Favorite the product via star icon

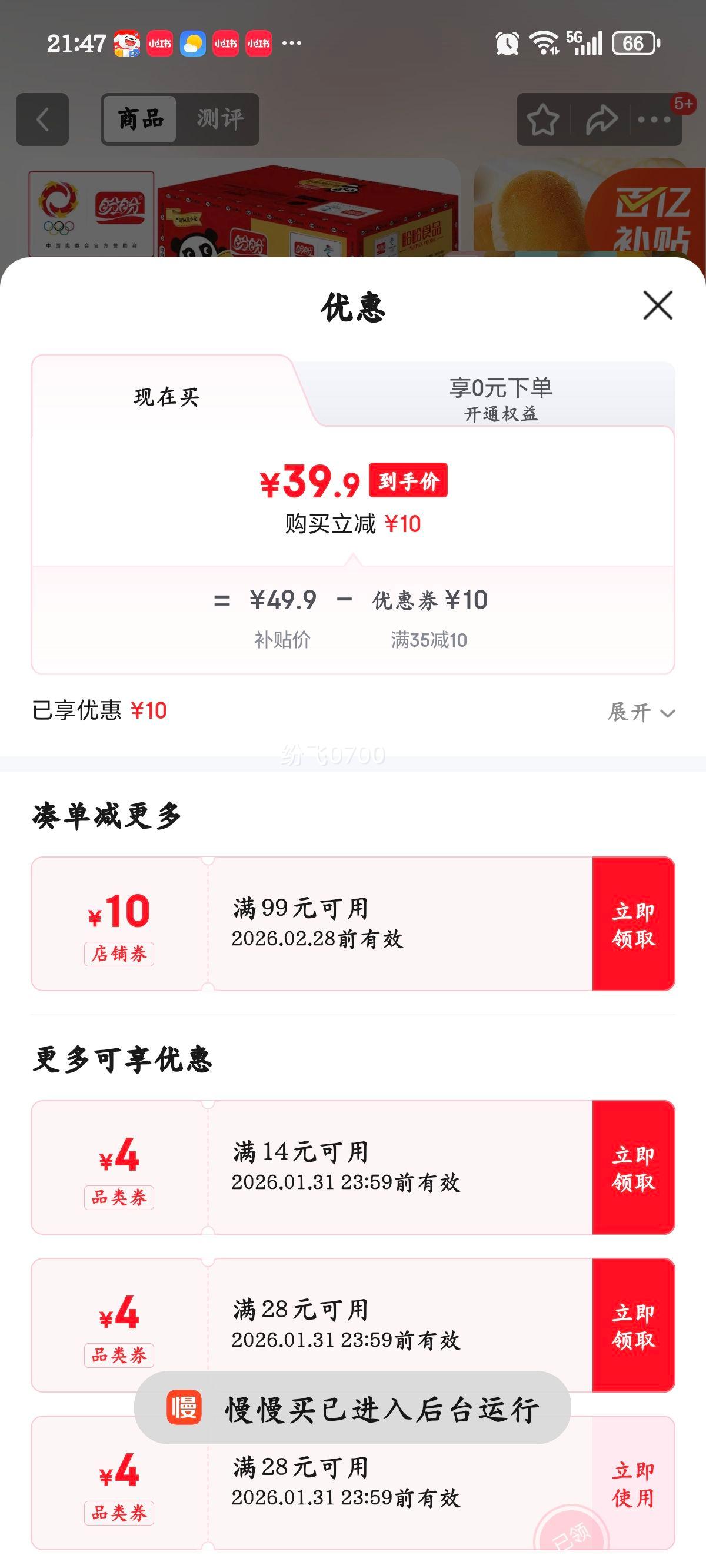click(544, 119)
